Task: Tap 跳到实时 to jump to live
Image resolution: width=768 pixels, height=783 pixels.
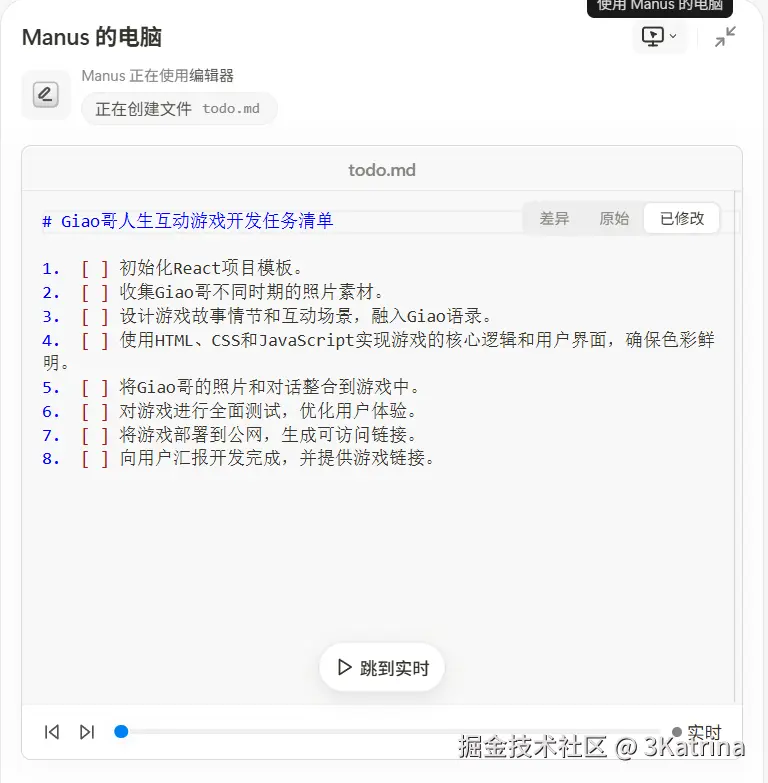Action: pos(382,668)
